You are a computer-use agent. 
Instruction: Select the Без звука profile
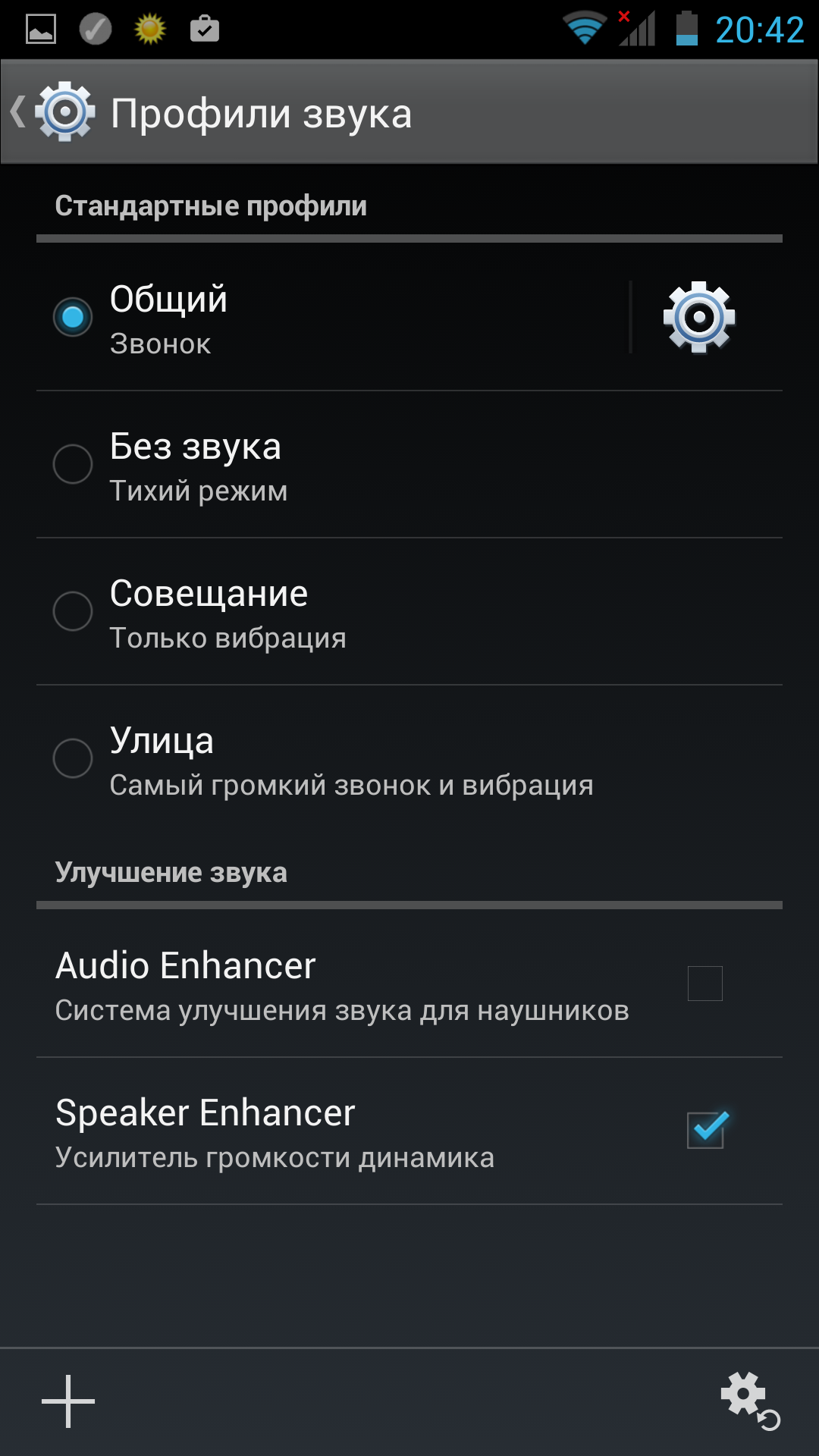(73, 464)
